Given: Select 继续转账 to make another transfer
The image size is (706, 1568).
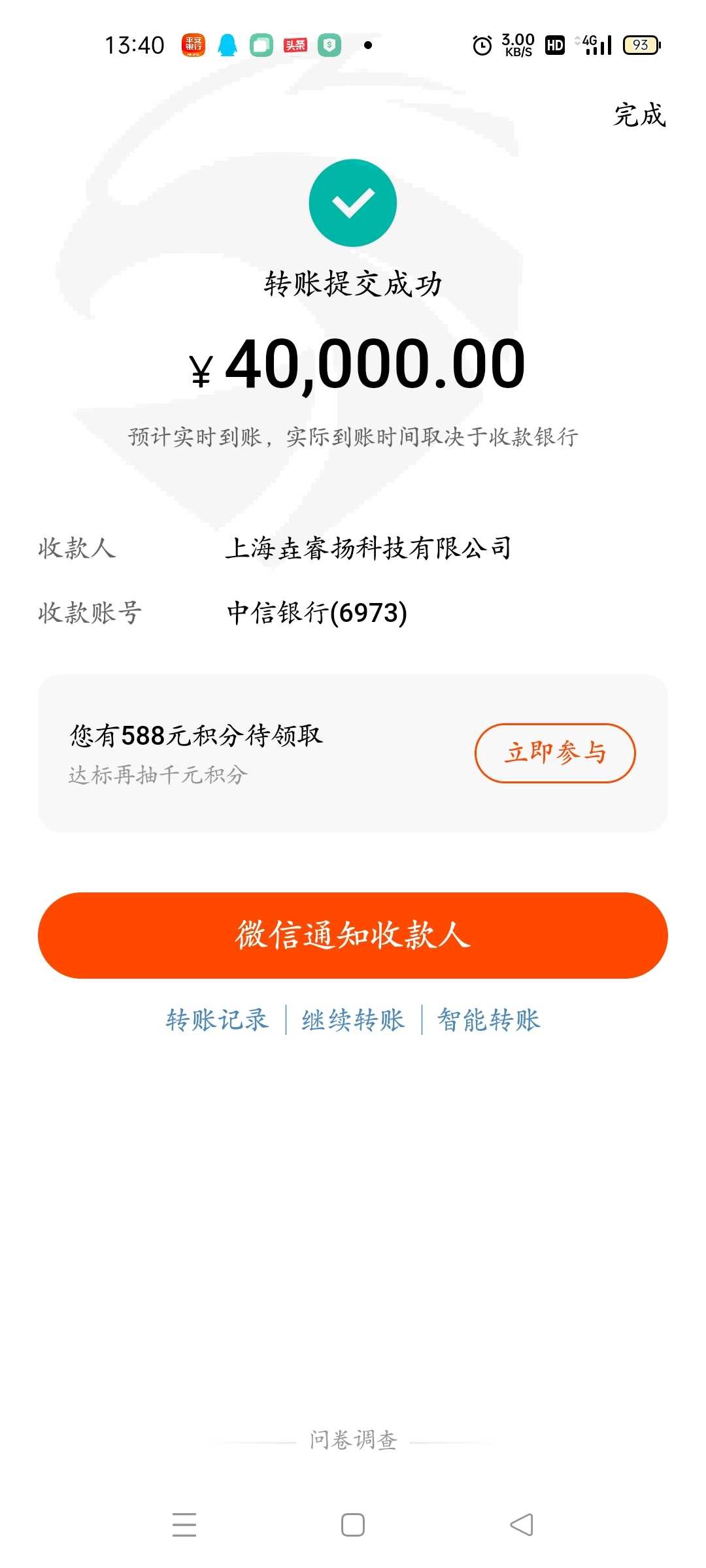Looking at the screenshot, I should click(353, 1020).
